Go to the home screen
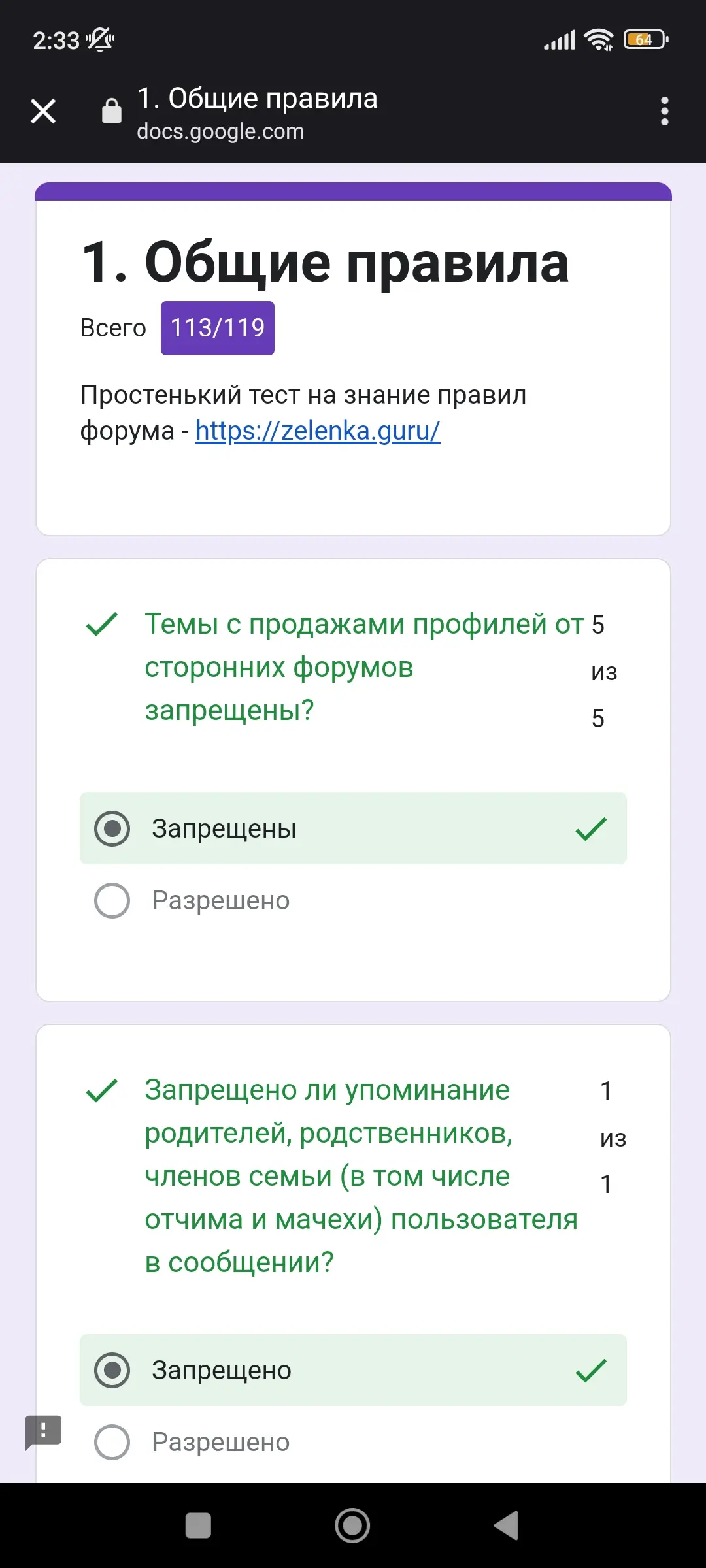 (352, 1526)
